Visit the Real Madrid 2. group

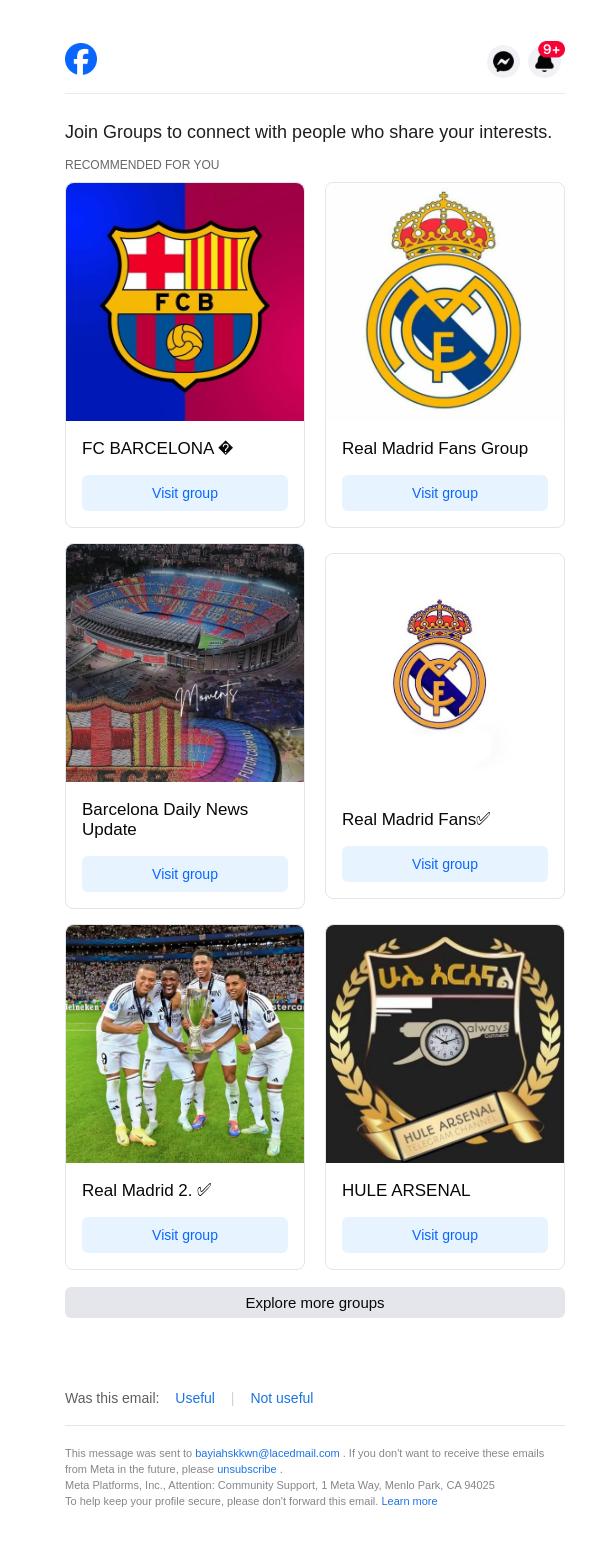click(x=185, y=1235)
